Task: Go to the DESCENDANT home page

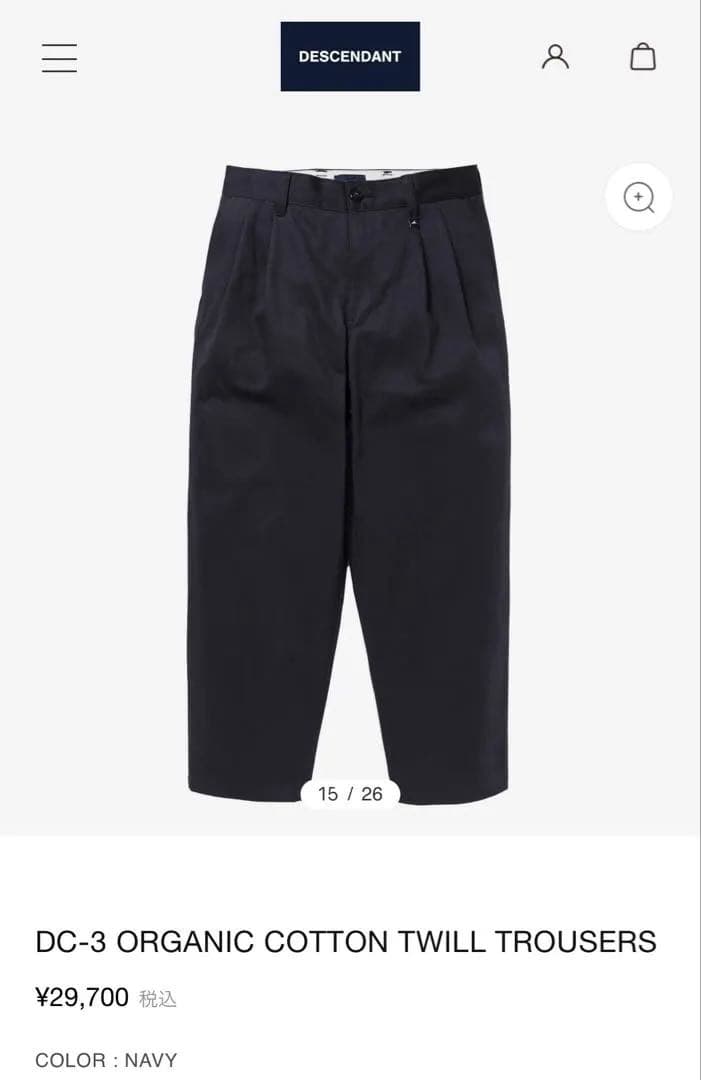Action: 350,57
